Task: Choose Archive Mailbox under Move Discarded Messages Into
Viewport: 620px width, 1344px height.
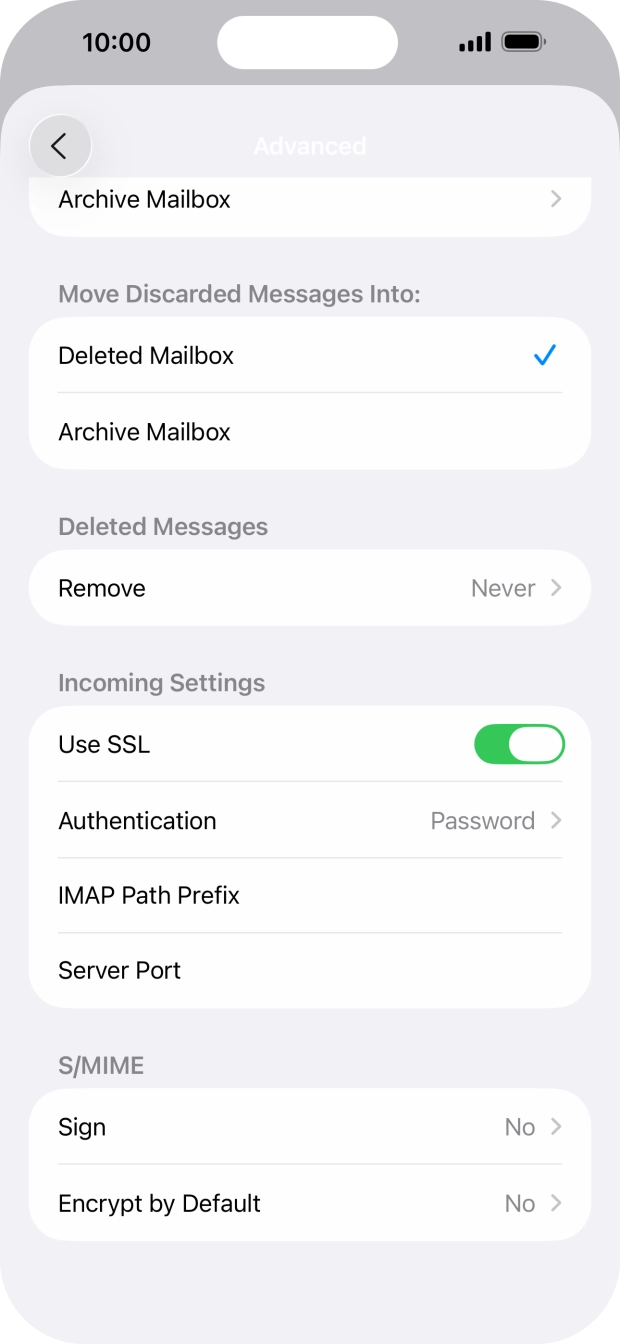Action: pos(310,432)
